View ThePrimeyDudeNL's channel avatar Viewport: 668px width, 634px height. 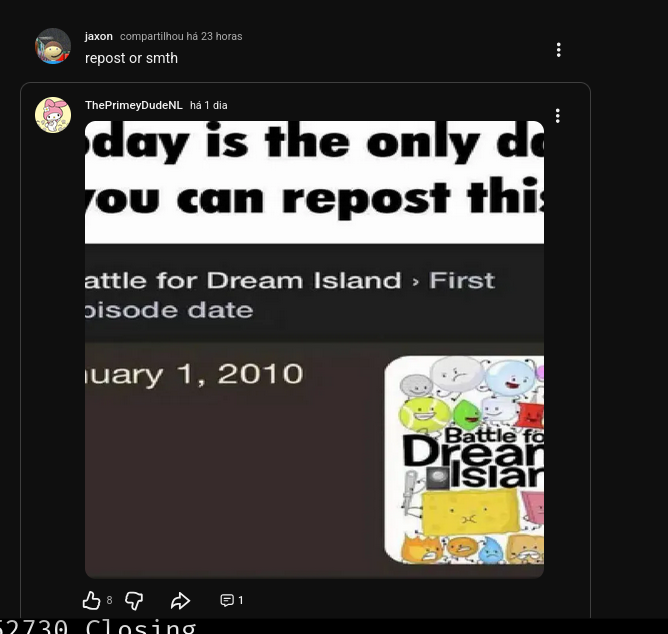coord(52,115)
